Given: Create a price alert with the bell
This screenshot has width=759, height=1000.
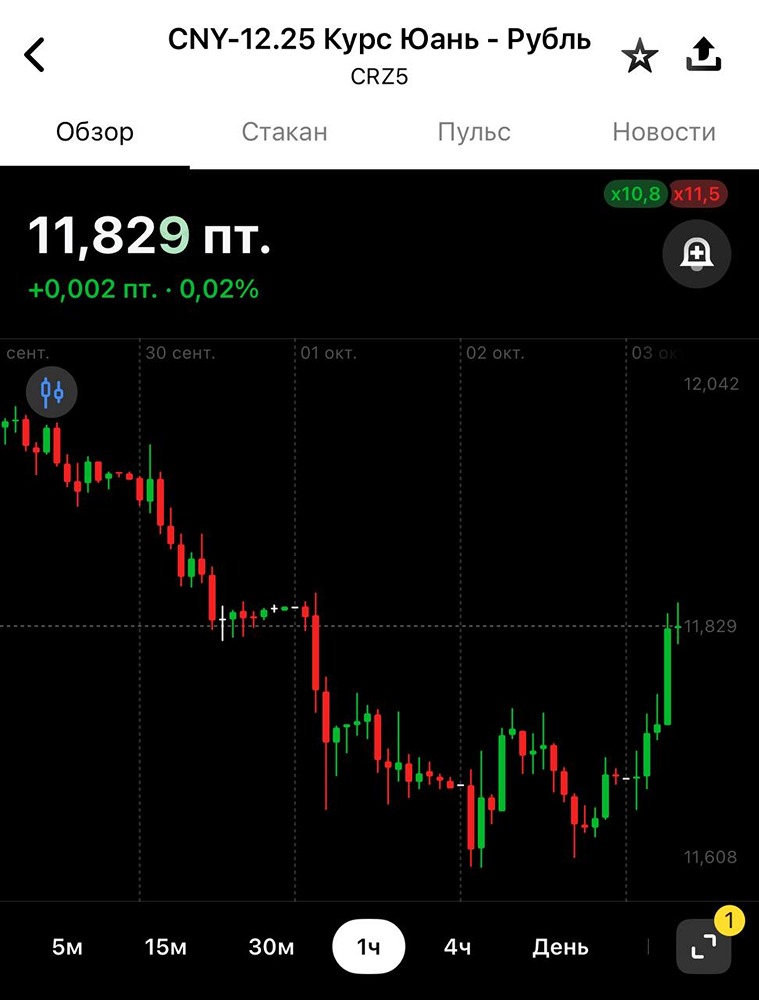Looking at the screenshot, I should [697, 255].
